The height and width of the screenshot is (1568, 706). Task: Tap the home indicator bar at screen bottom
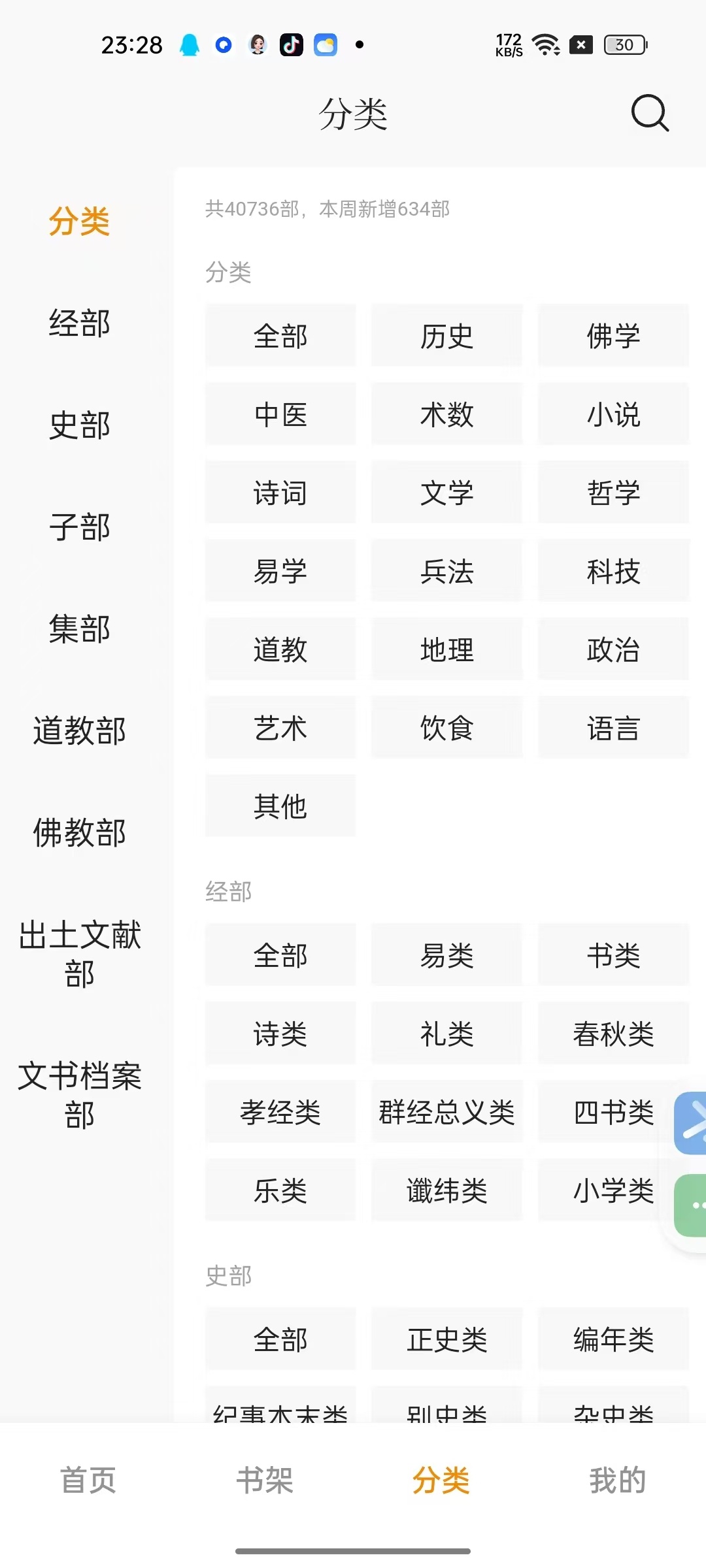(x=353, y=1550)
